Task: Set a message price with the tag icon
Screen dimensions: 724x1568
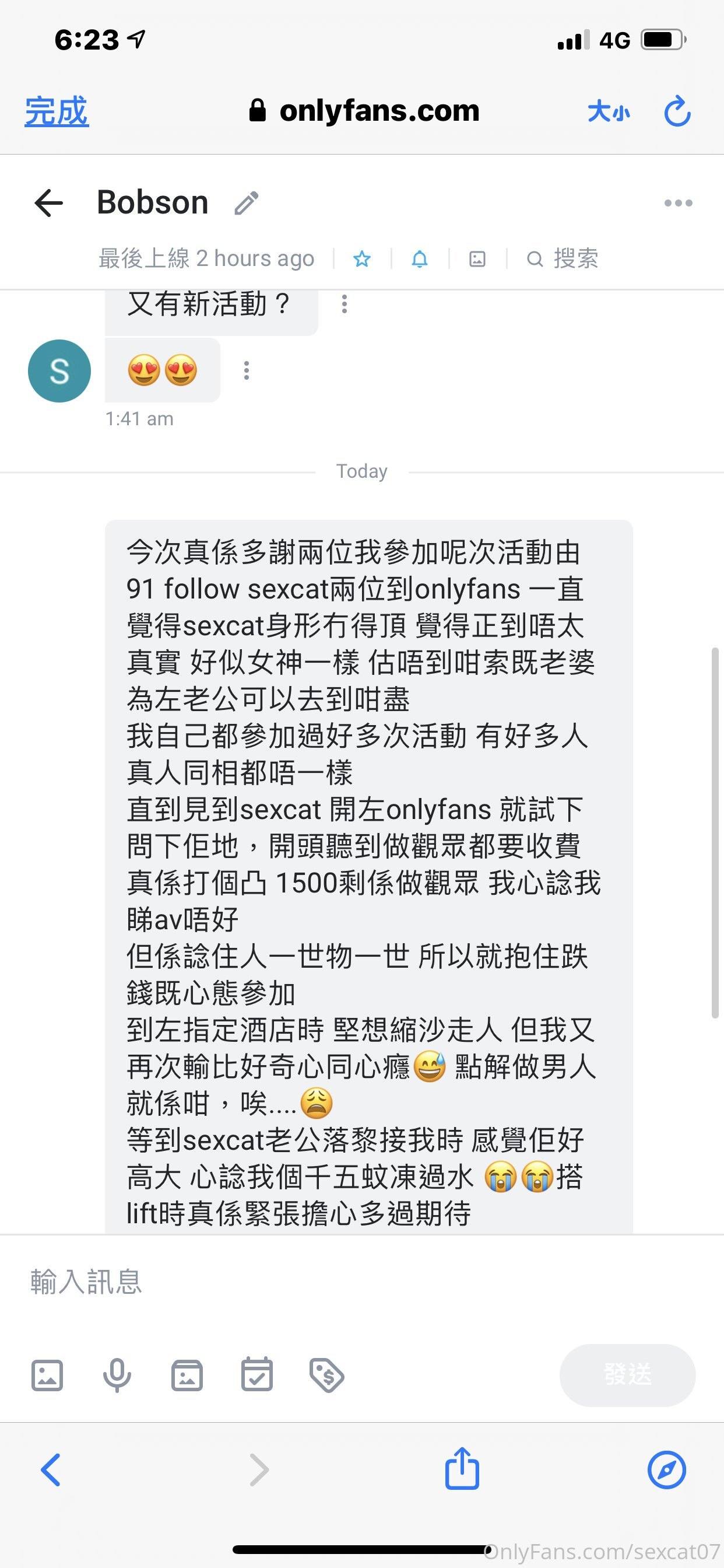Action: pos(326,1375)
